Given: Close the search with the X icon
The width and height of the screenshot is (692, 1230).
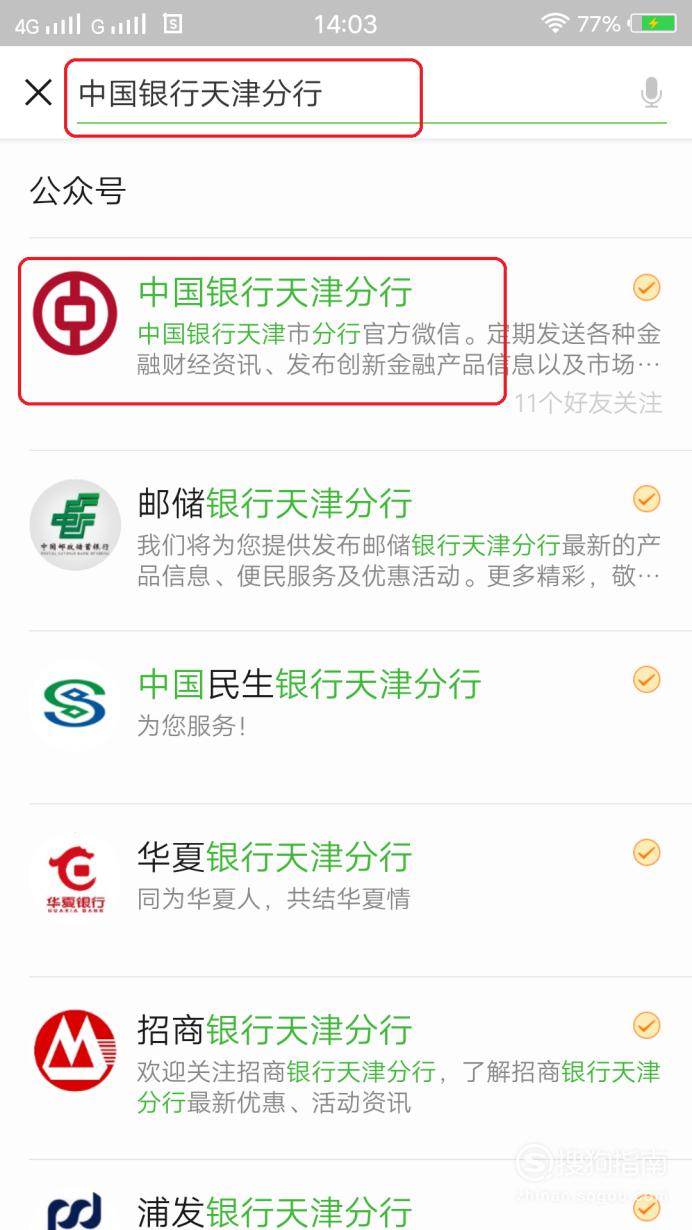Looking at the screenshot, I should coord(38,93).
